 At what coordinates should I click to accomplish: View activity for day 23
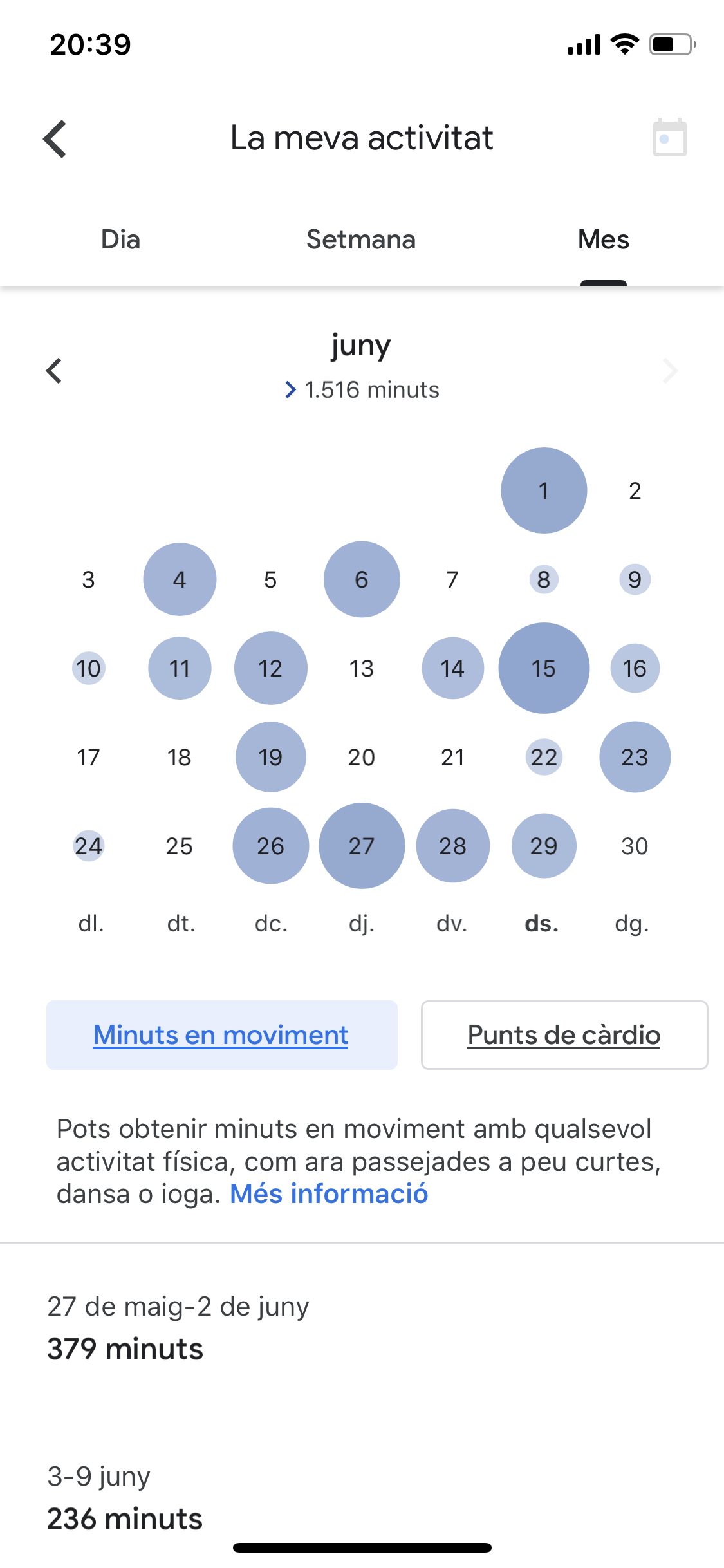635,757
